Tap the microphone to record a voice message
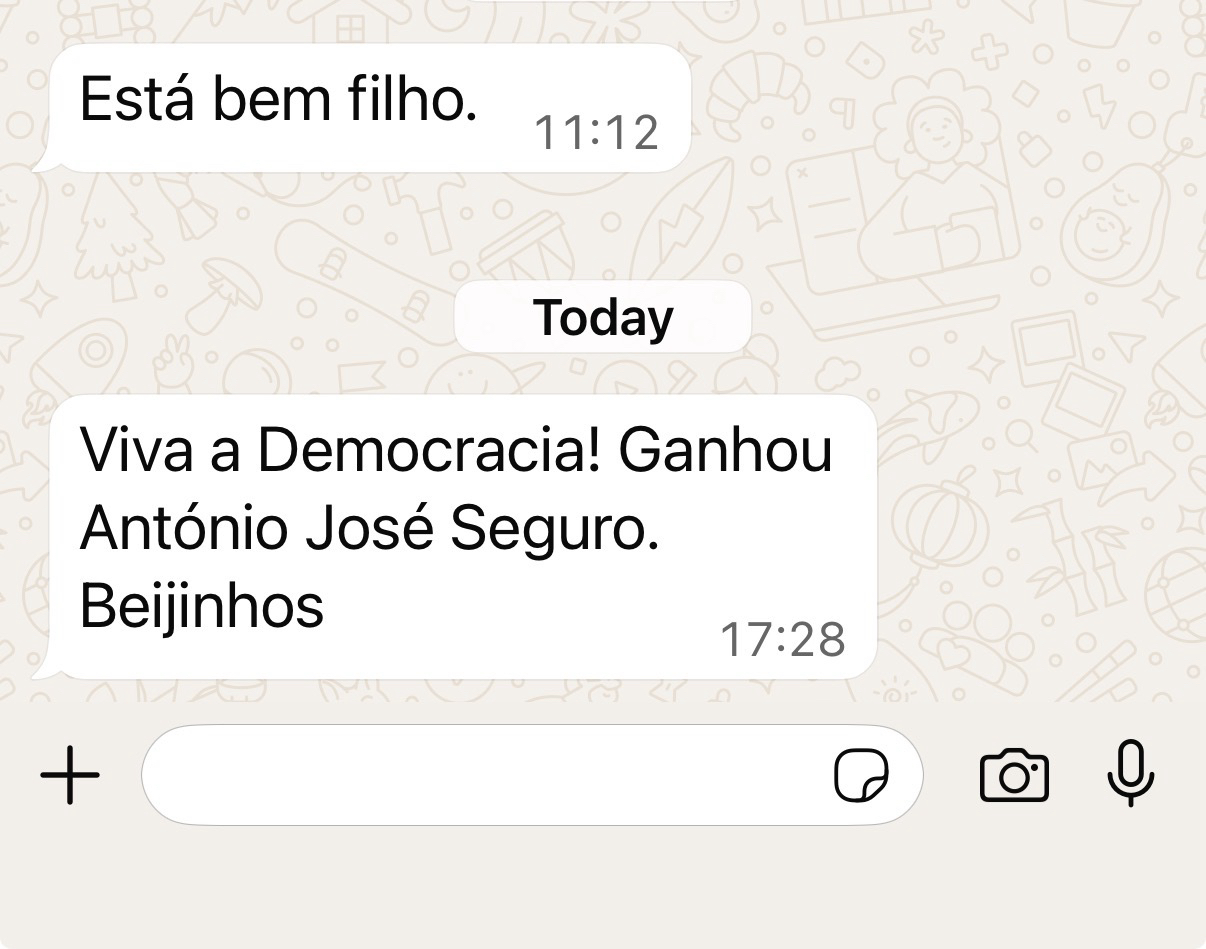1206x949 pixels. pyautogui.click(x=1131, y=774)
